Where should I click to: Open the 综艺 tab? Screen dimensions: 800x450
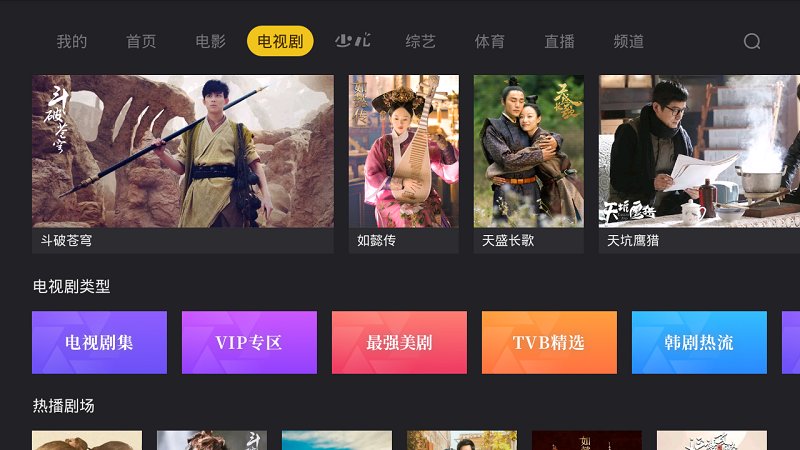(x=421, y=41)
